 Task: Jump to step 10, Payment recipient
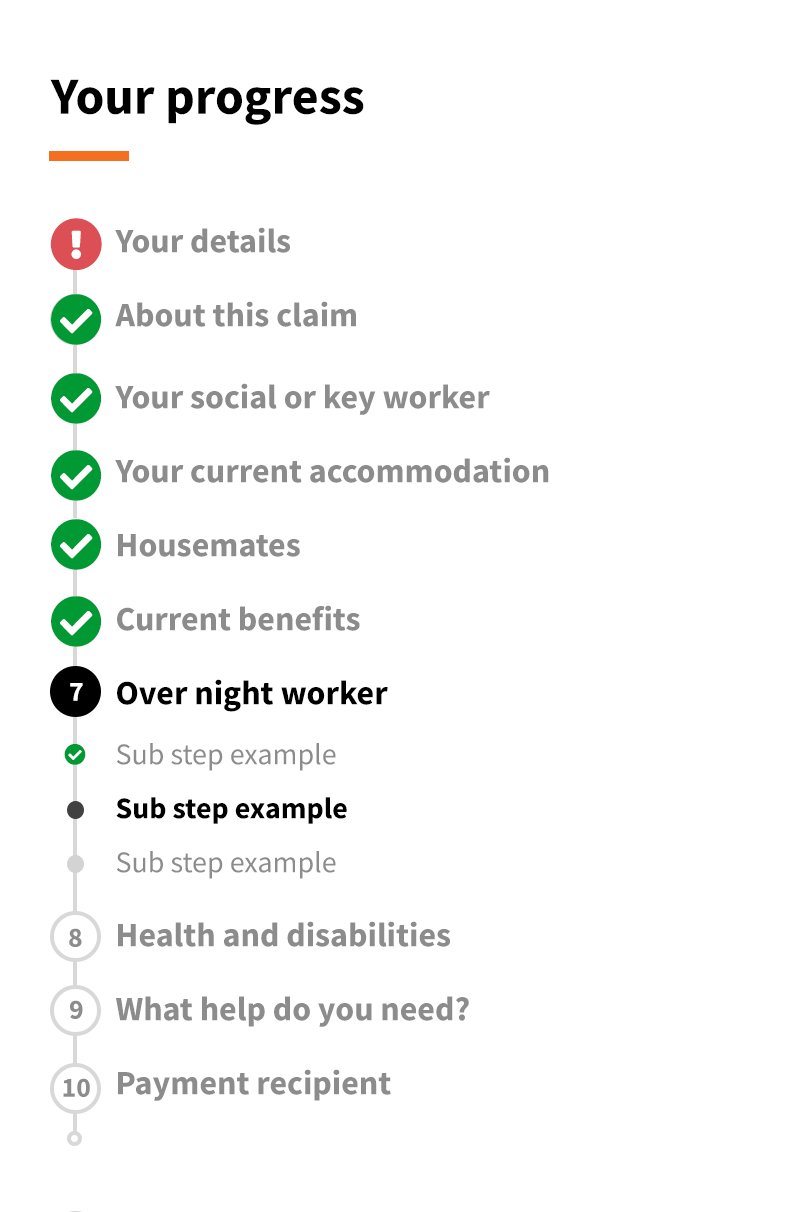pos(253,1084)
